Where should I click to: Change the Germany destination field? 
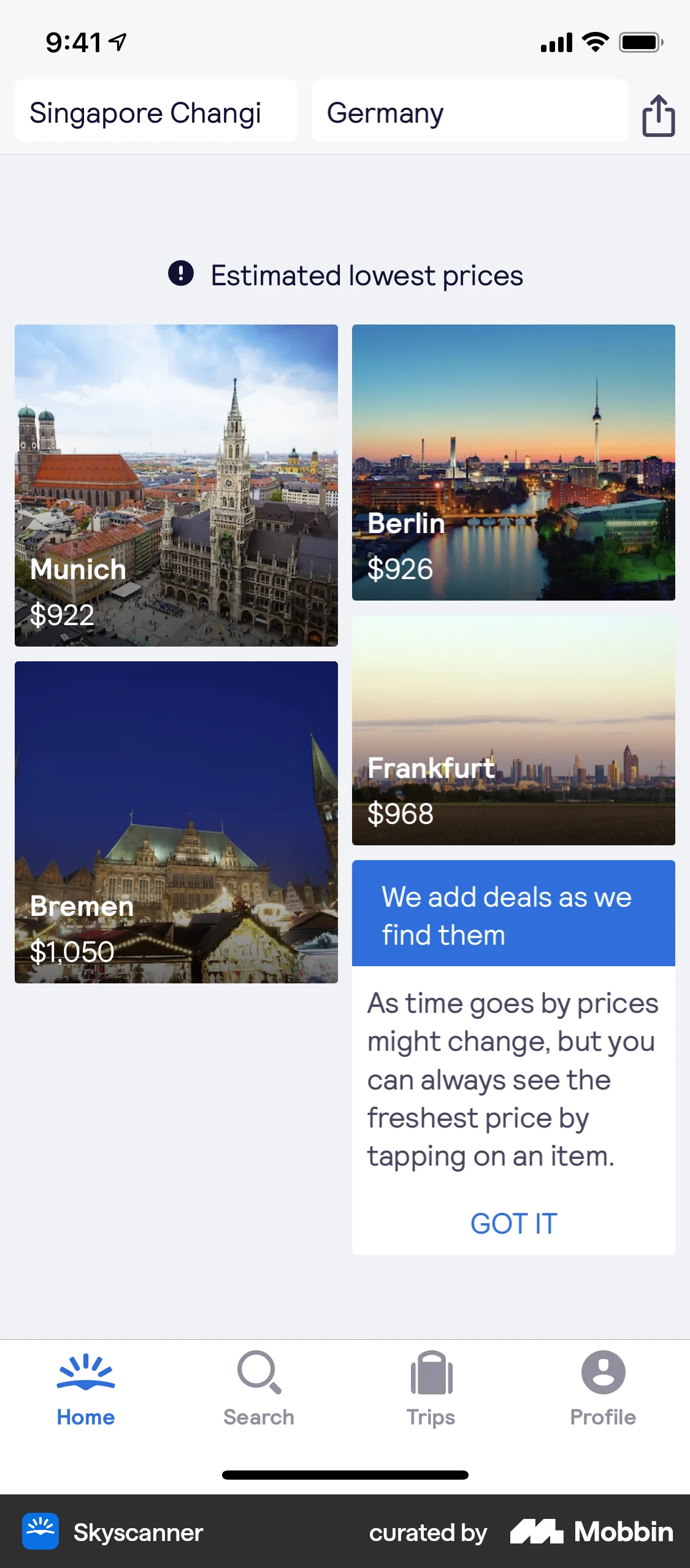click(x=469, y=112)
